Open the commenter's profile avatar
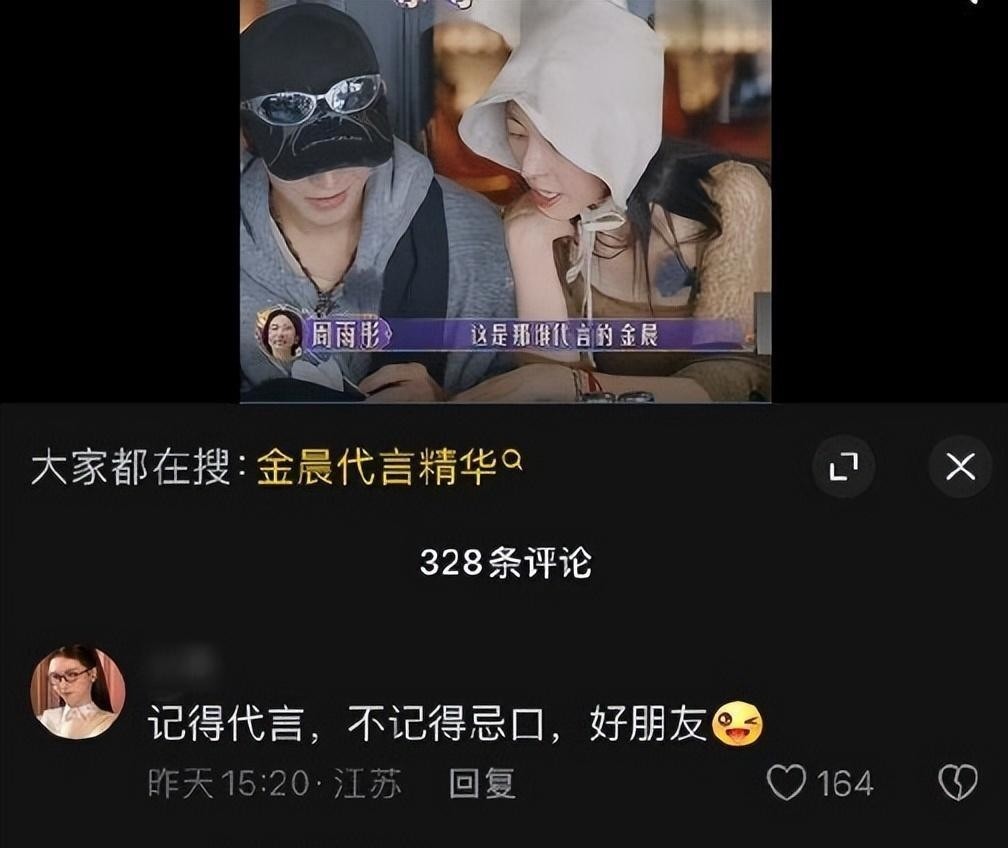Image resolution: width=1008 pixels, height=848 pixels. (78, 692)
